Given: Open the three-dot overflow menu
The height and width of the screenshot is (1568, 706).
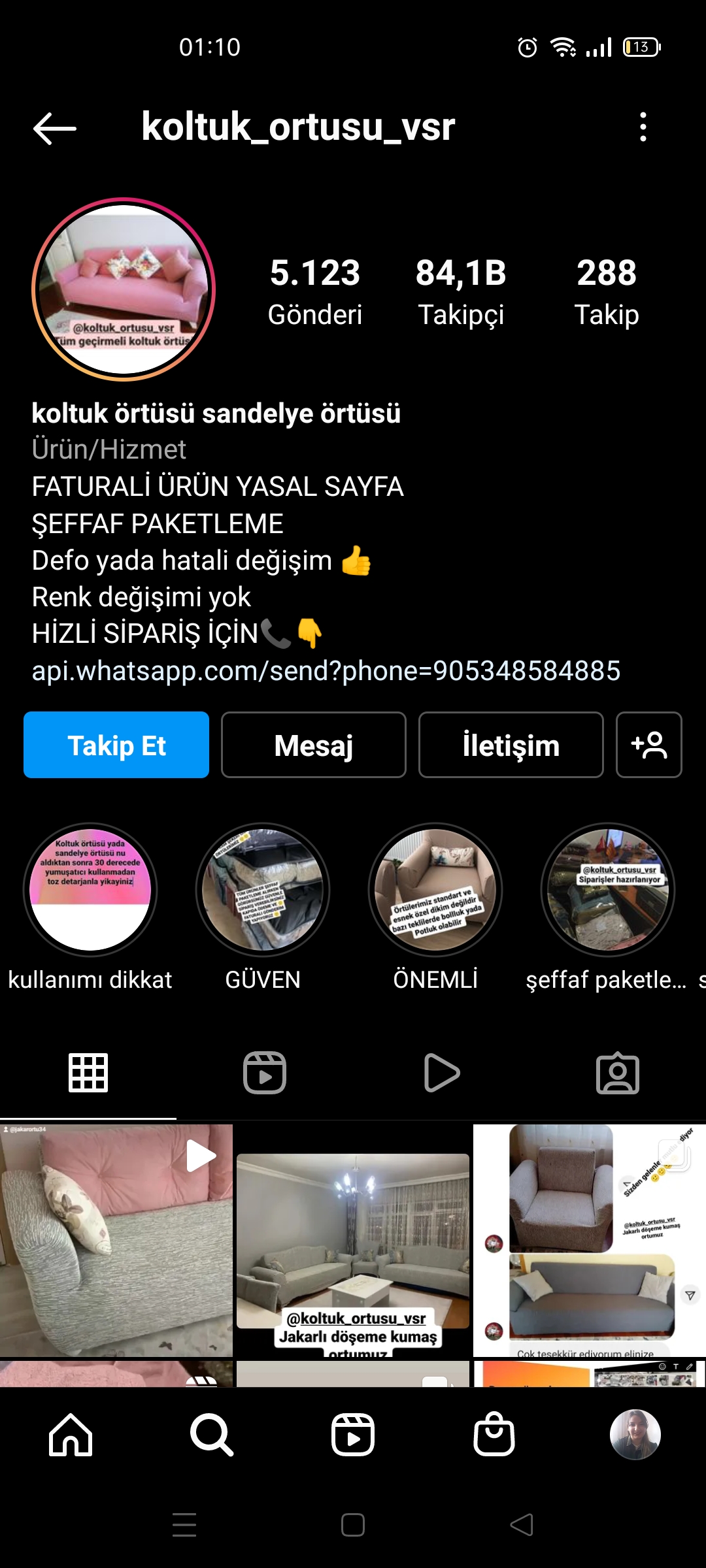Looking at the screenshot, I should click(643, 127).
